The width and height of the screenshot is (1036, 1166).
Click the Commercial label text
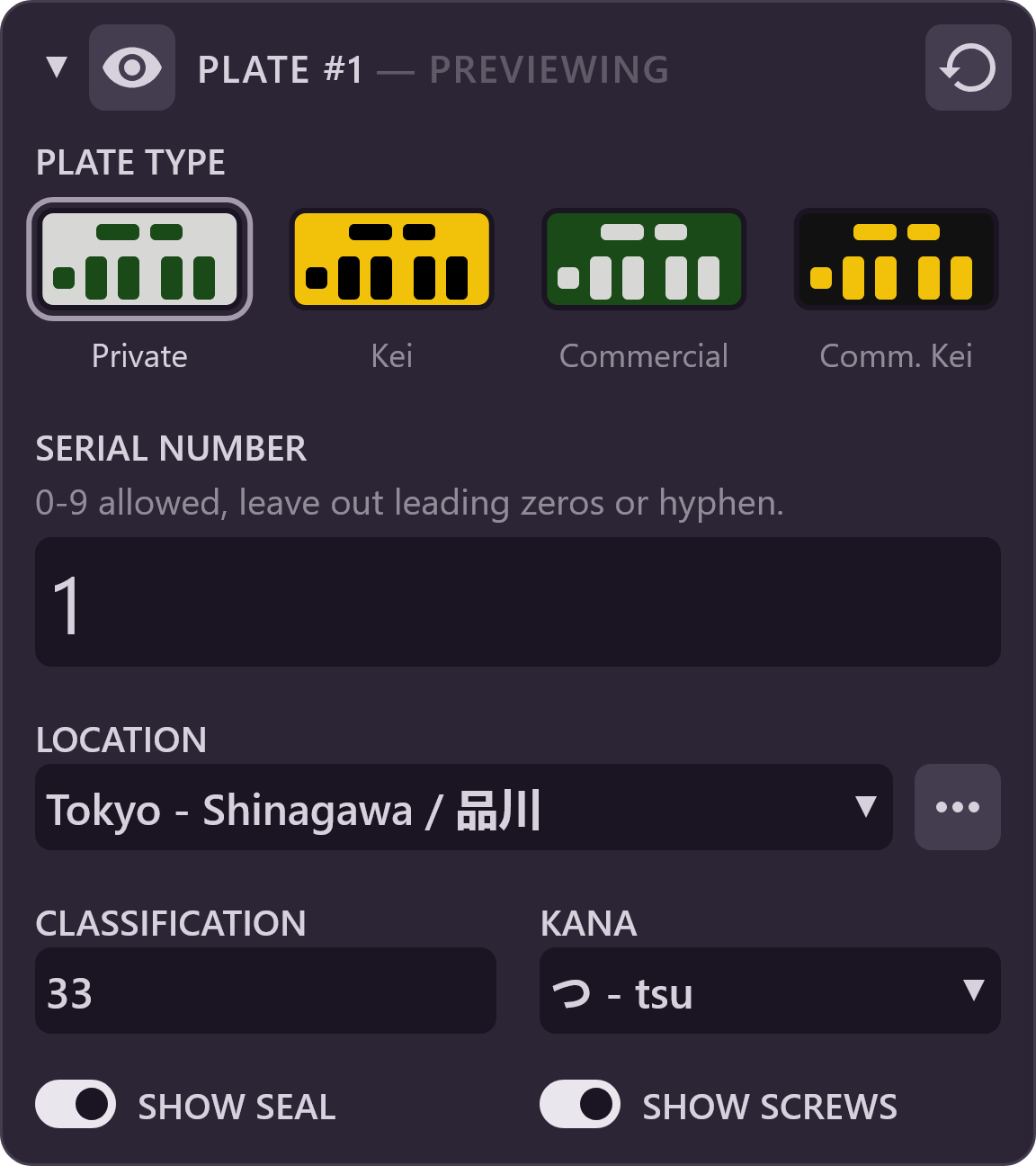tap(644, 355)
